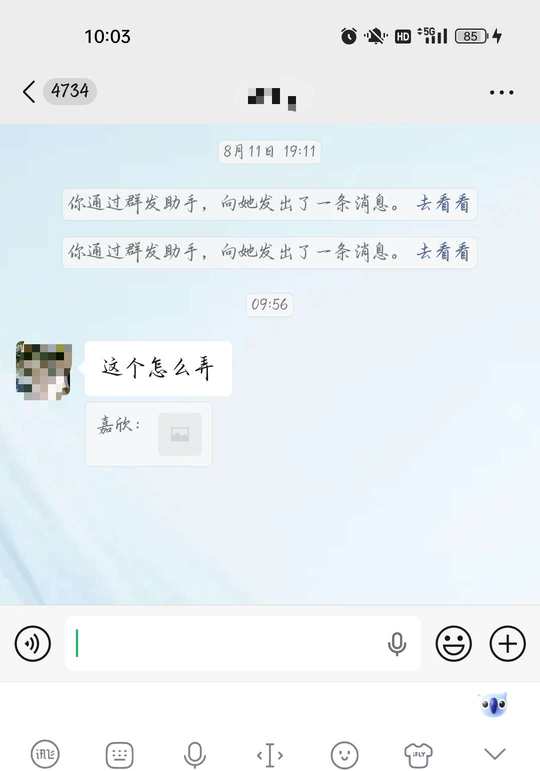Open the keyboard skin shop

(x=418, y=754)
